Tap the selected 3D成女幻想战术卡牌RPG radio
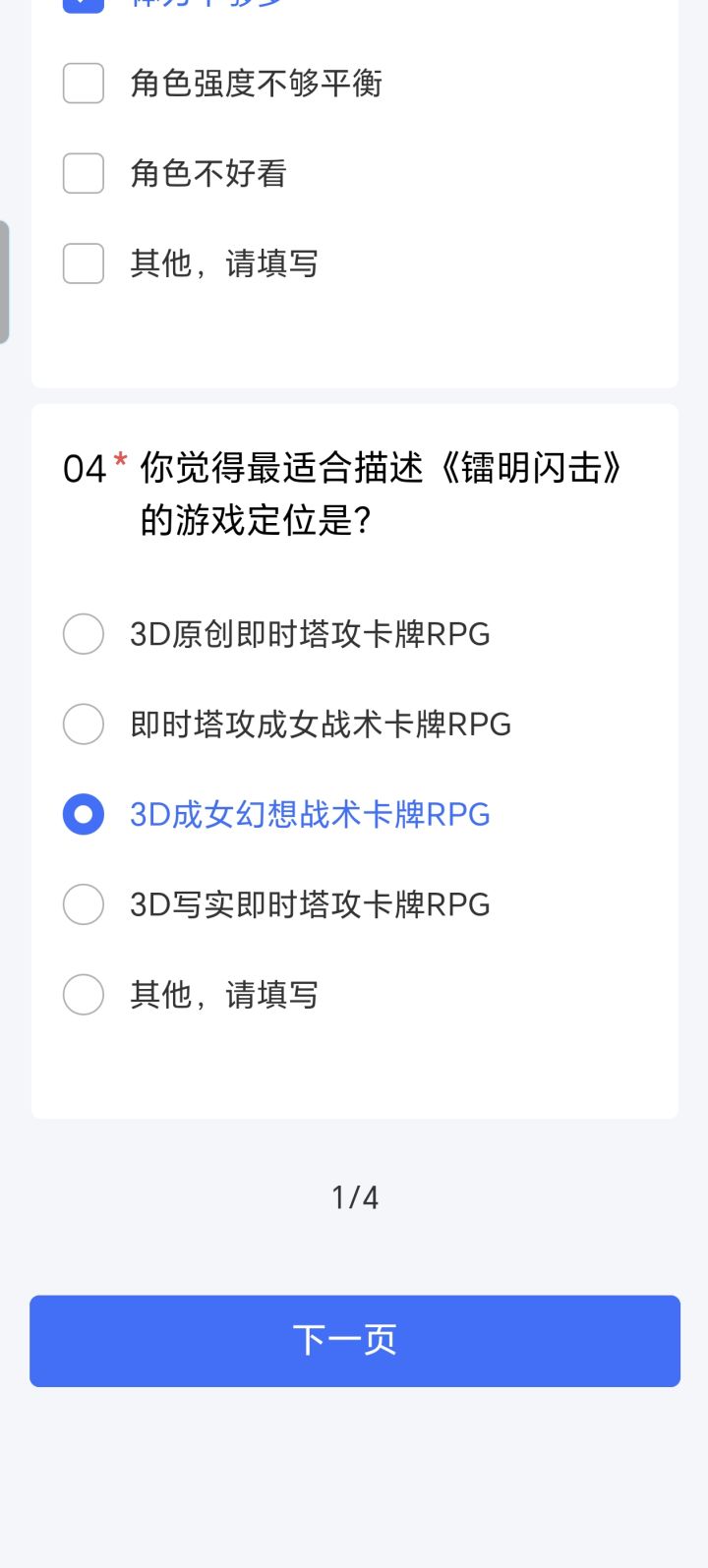 84,815
